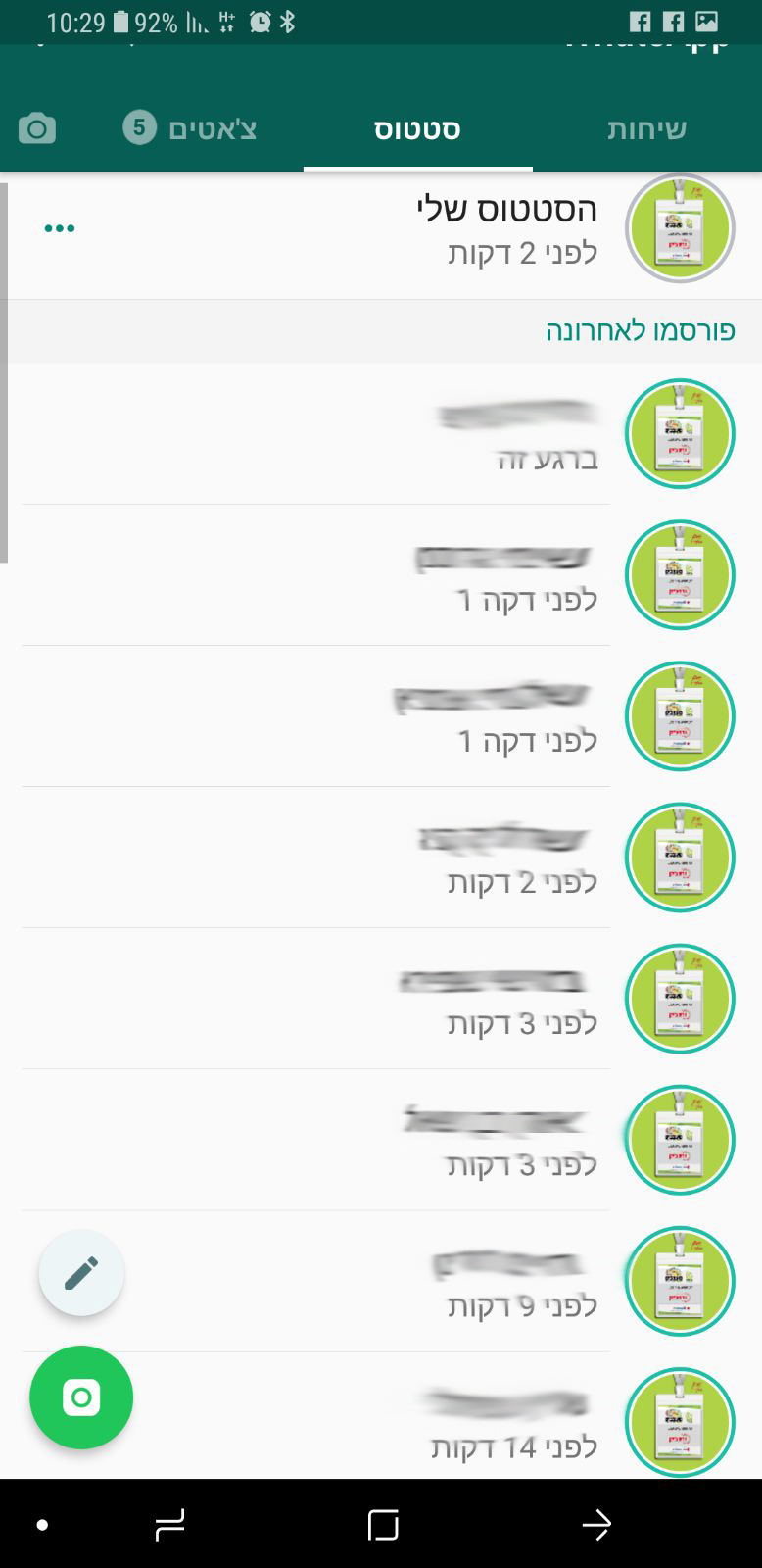Open the status posted ברגע זה

(x=392, y=433)
